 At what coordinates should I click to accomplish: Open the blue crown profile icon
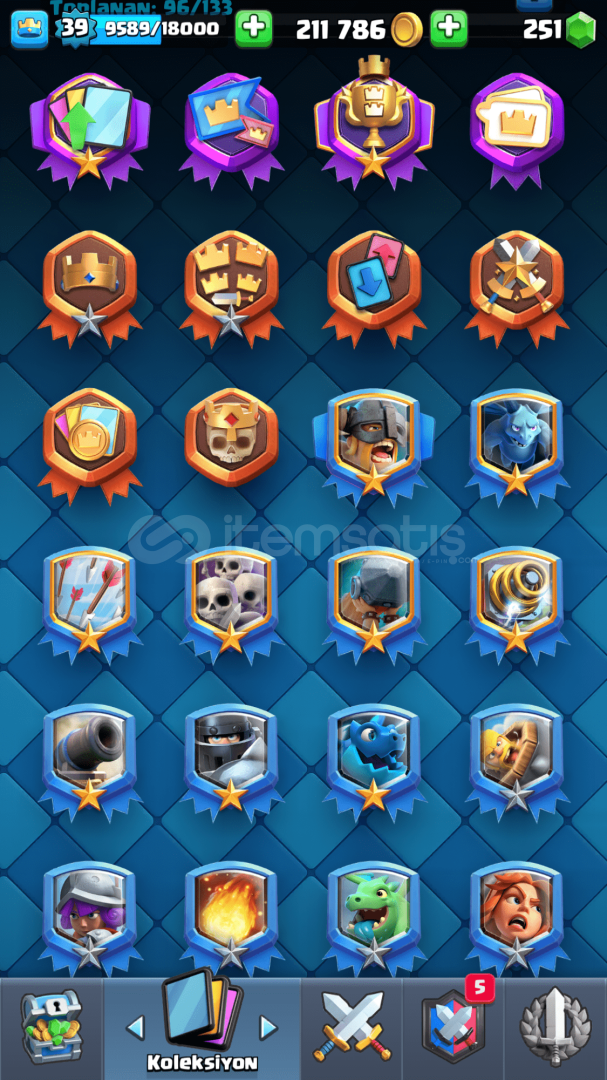30,30
